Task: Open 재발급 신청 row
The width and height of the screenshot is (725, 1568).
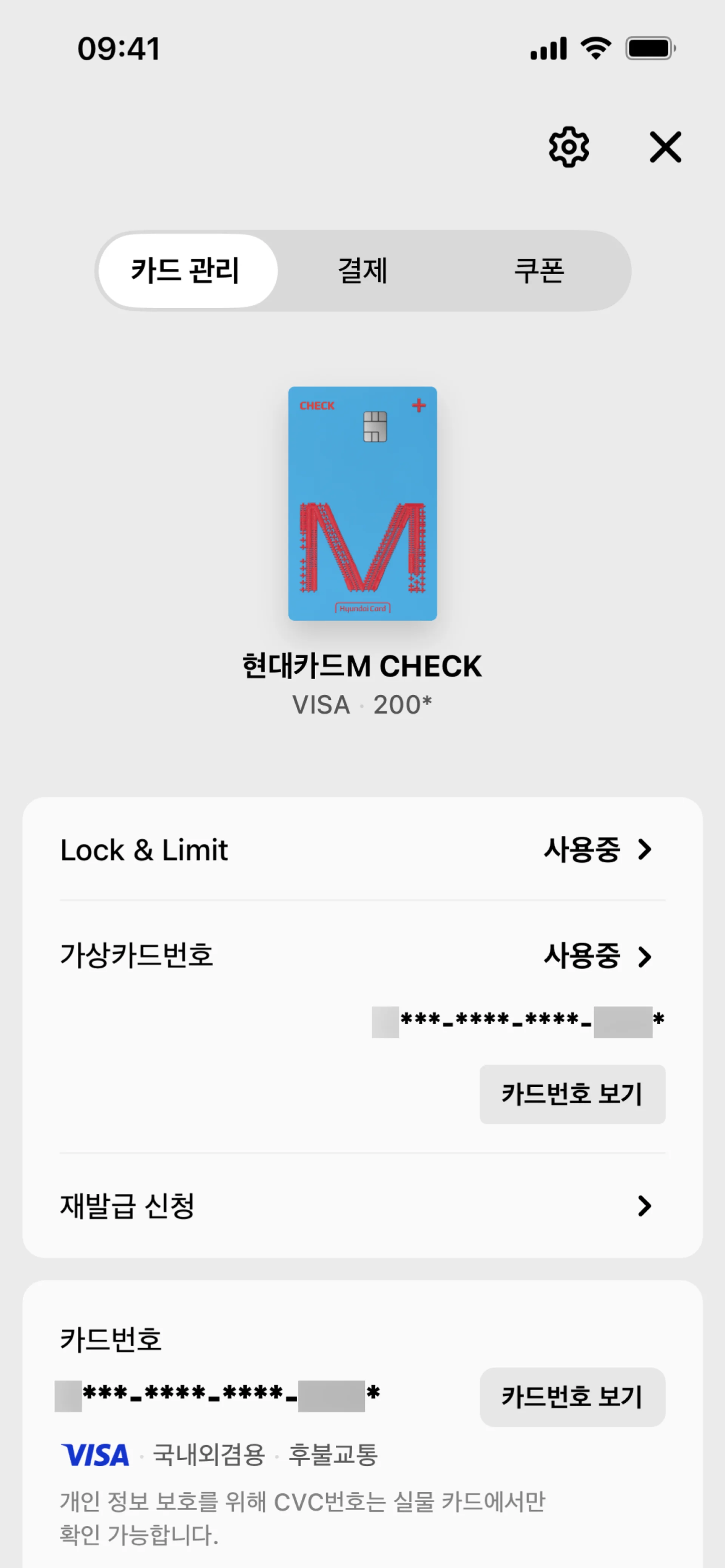Action: tap(362, 1205)
